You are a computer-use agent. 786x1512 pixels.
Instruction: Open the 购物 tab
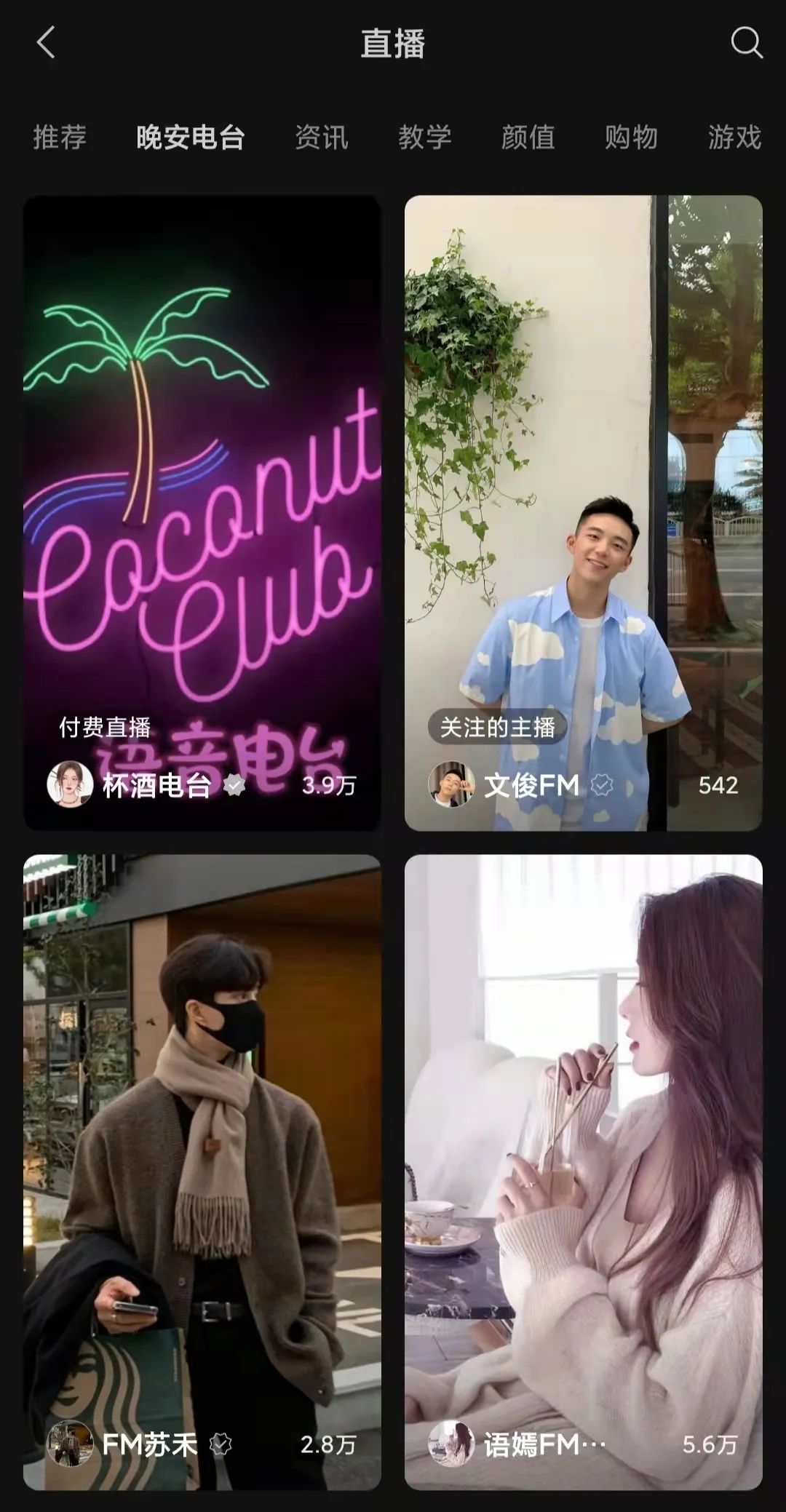coord(631,137)
